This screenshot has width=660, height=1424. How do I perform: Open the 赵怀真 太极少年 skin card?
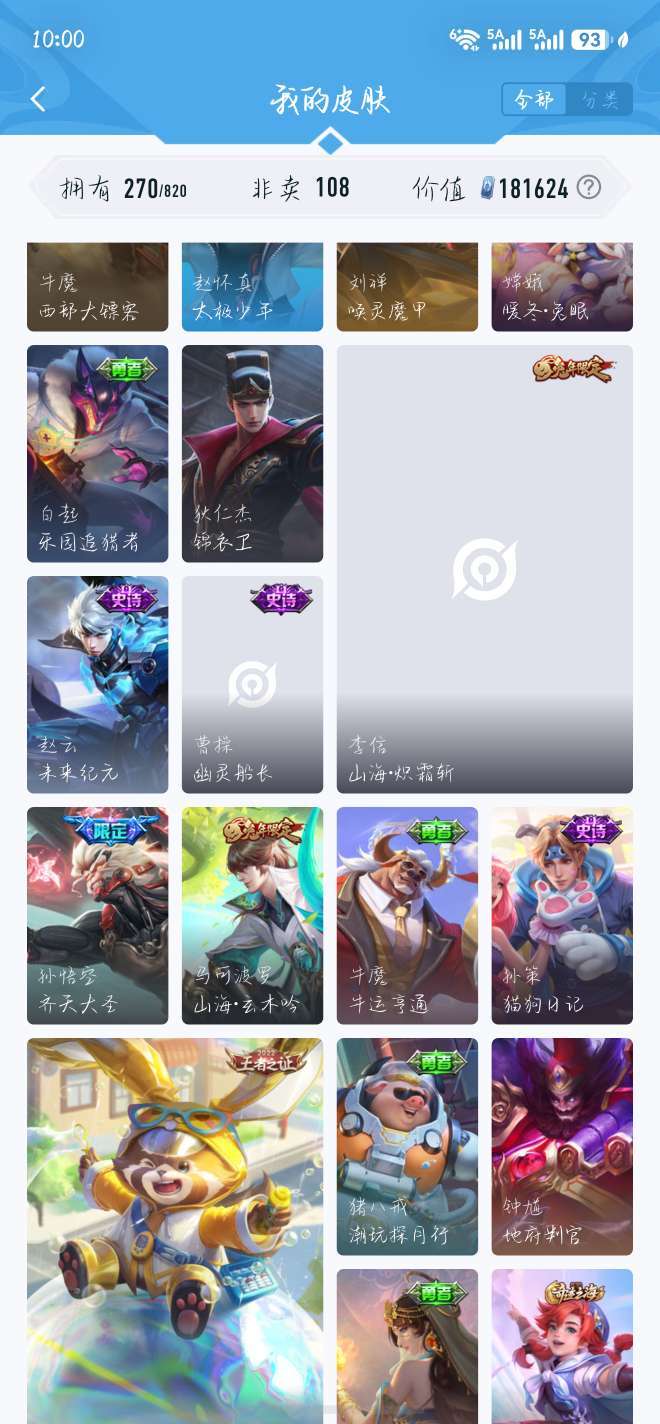pyautogui.click(x=253, y=286)
